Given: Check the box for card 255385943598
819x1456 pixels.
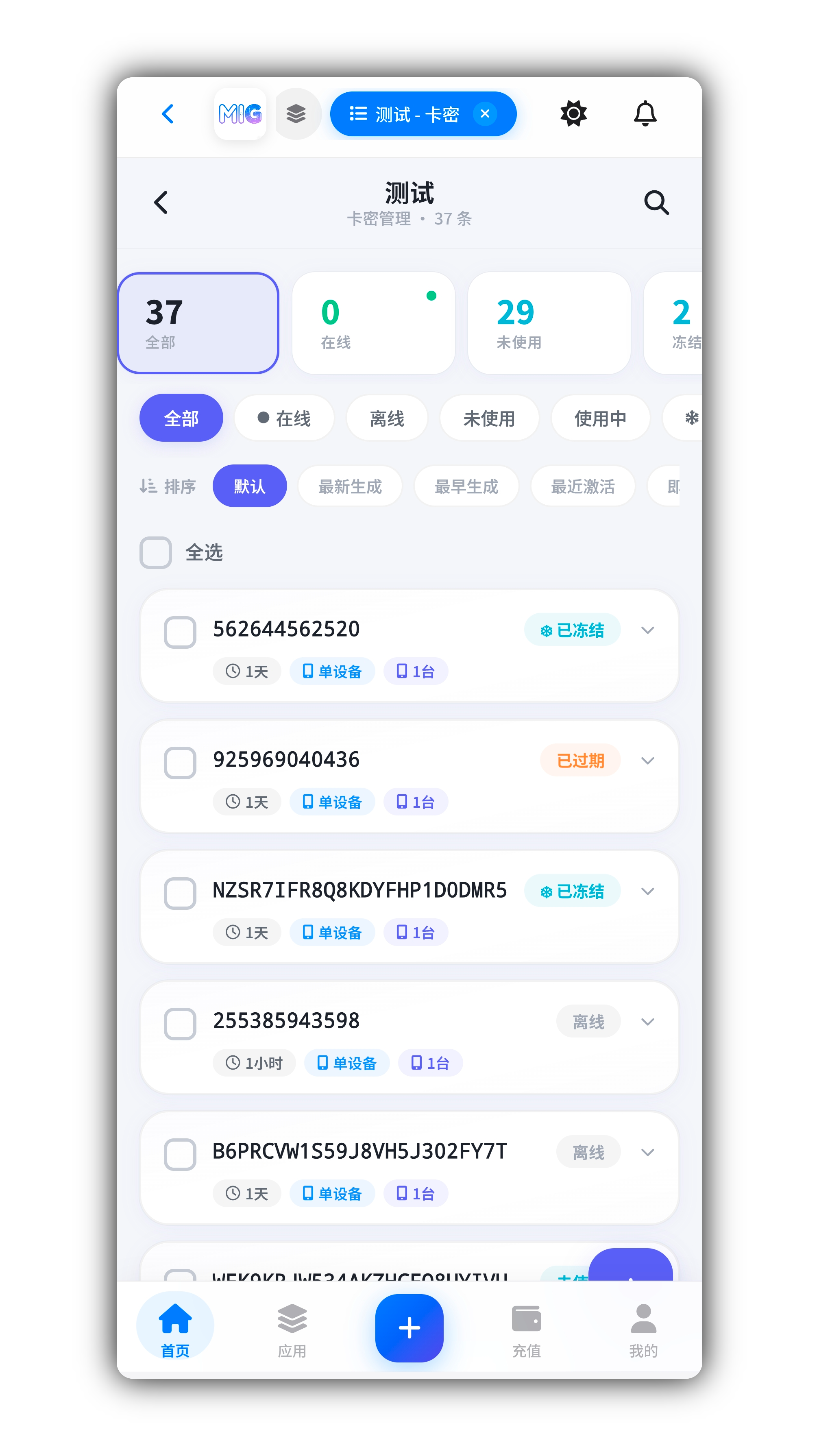Looking at the screenshot, I should (x=180, y=1024).
